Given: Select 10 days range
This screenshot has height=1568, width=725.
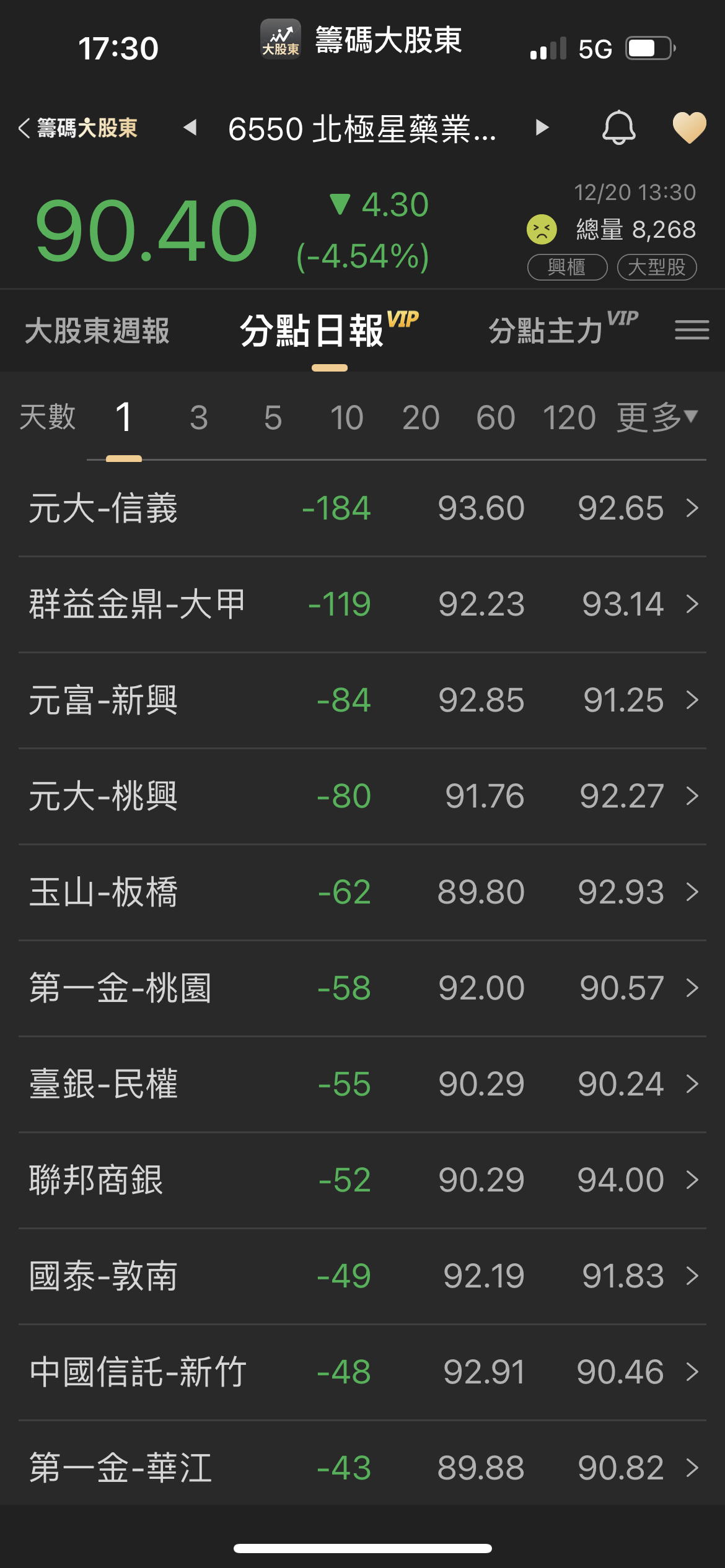Looking at the screenshot, I should (346, 417).
